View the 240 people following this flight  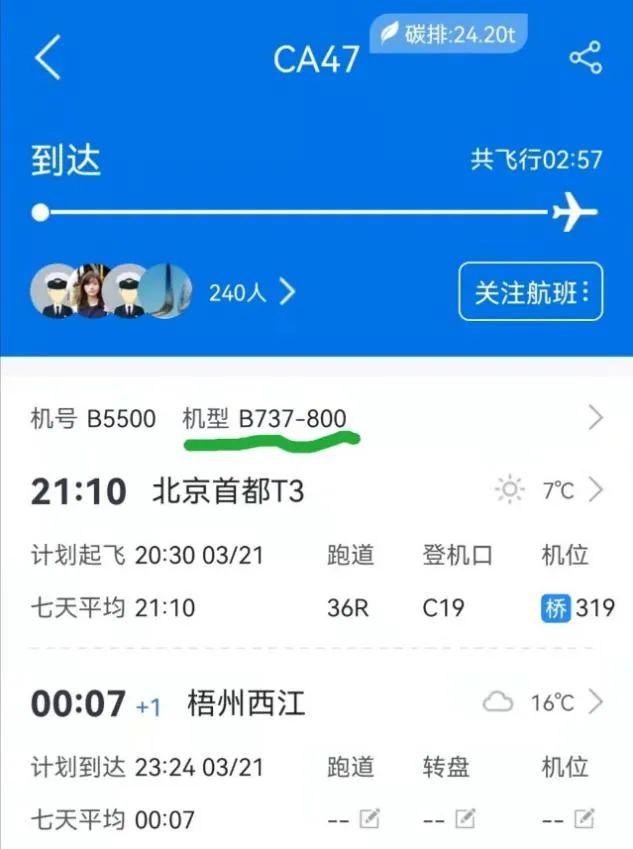(252, 292)
